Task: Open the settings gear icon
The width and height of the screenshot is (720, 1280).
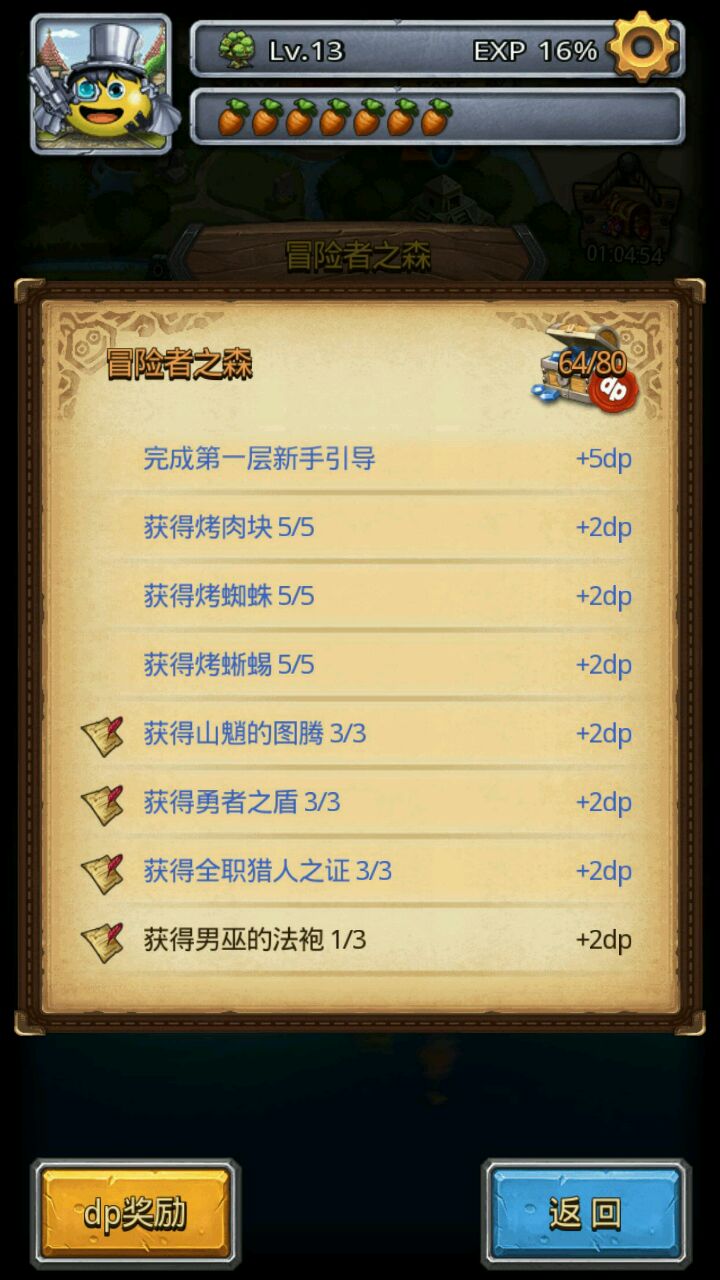Action: coord(643,47)
